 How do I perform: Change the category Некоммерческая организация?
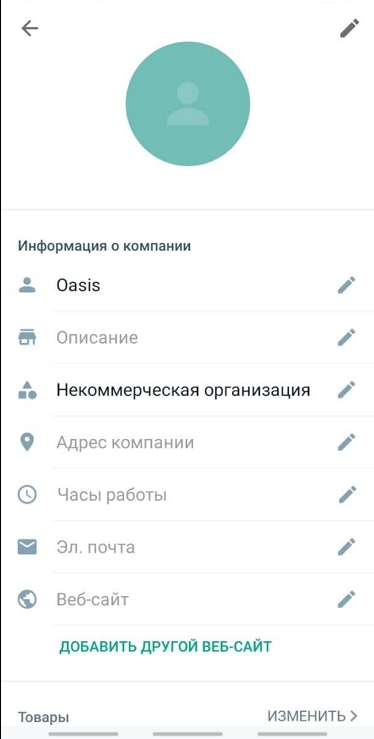(x=187, y=390)
